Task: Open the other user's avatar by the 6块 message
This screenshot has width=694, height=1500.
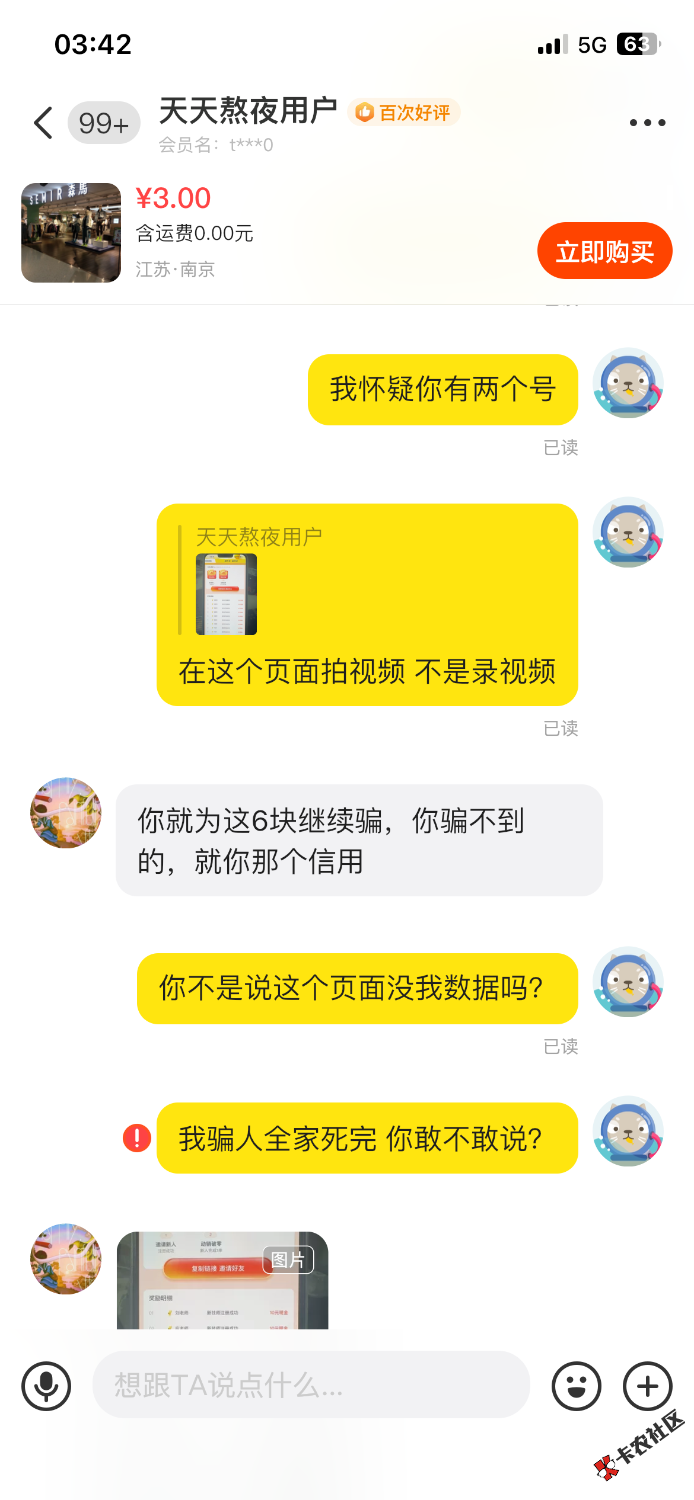Action: click(66, 813)
